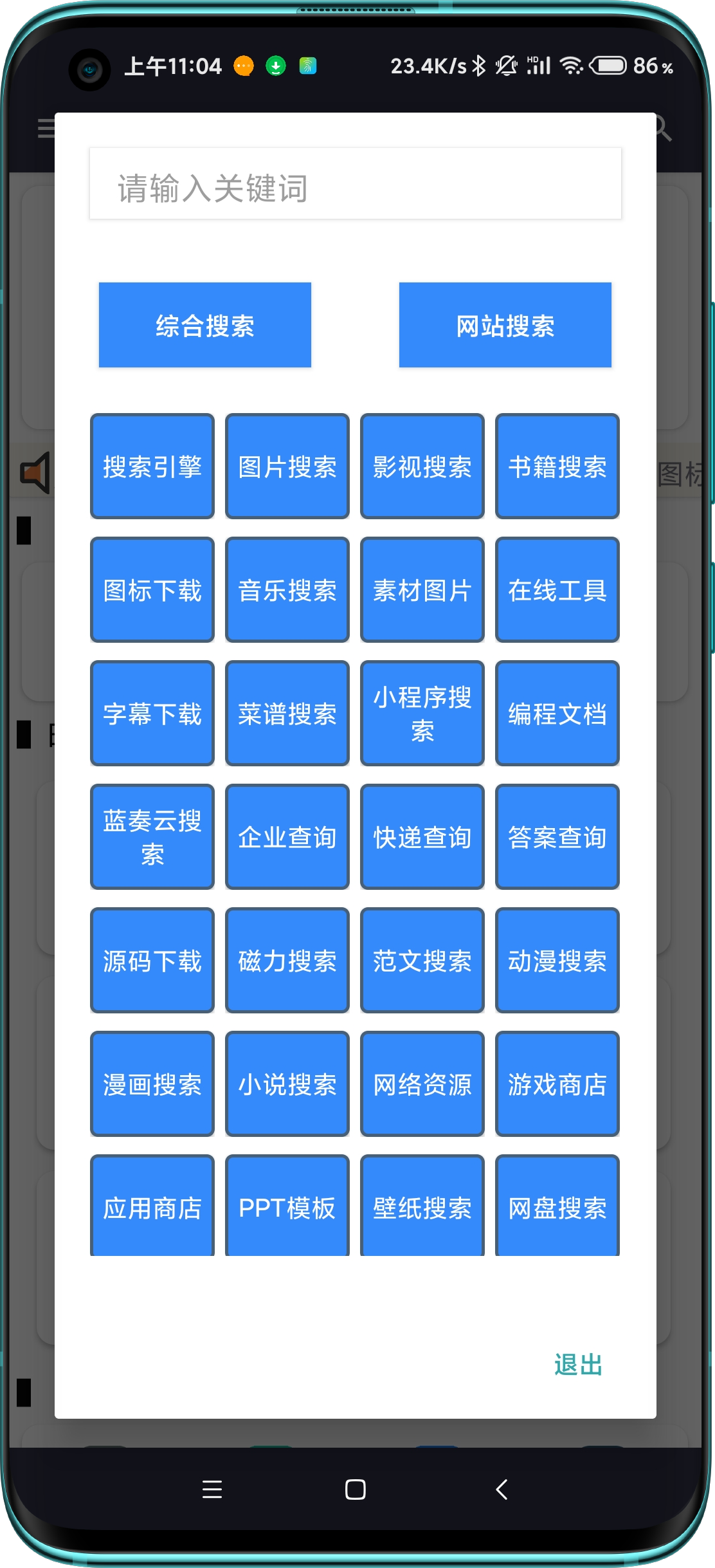Screen dimensions: 715x1568
Task: Select the 网站搜索 button
Action: tap(505, 326)
